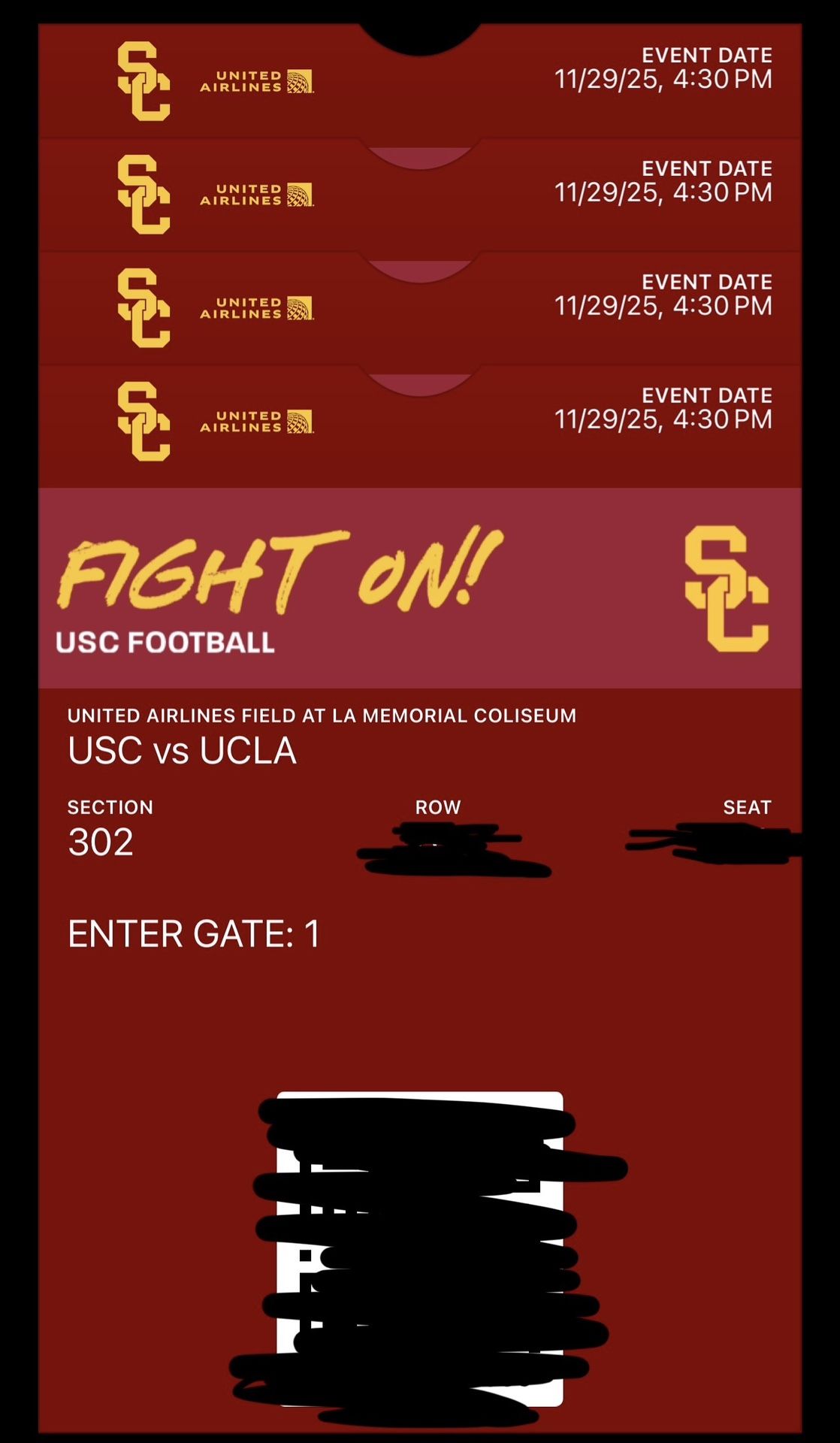Click the United Airlines globe icon on second ticket
The image size is (840, 1443).
coord(301,193)
